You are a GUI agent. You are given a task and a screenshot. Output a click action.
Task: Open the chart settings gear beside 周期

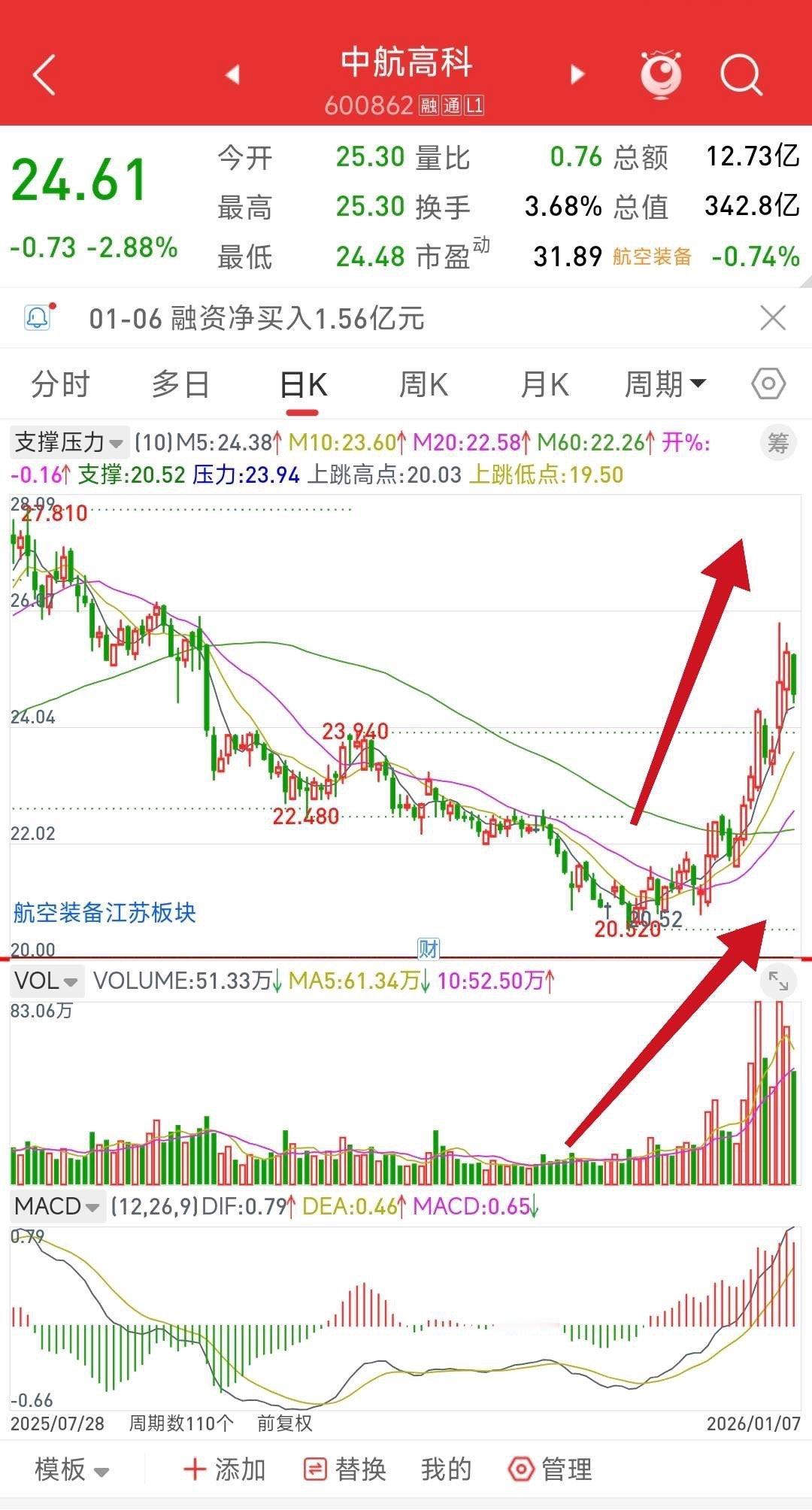768,384
